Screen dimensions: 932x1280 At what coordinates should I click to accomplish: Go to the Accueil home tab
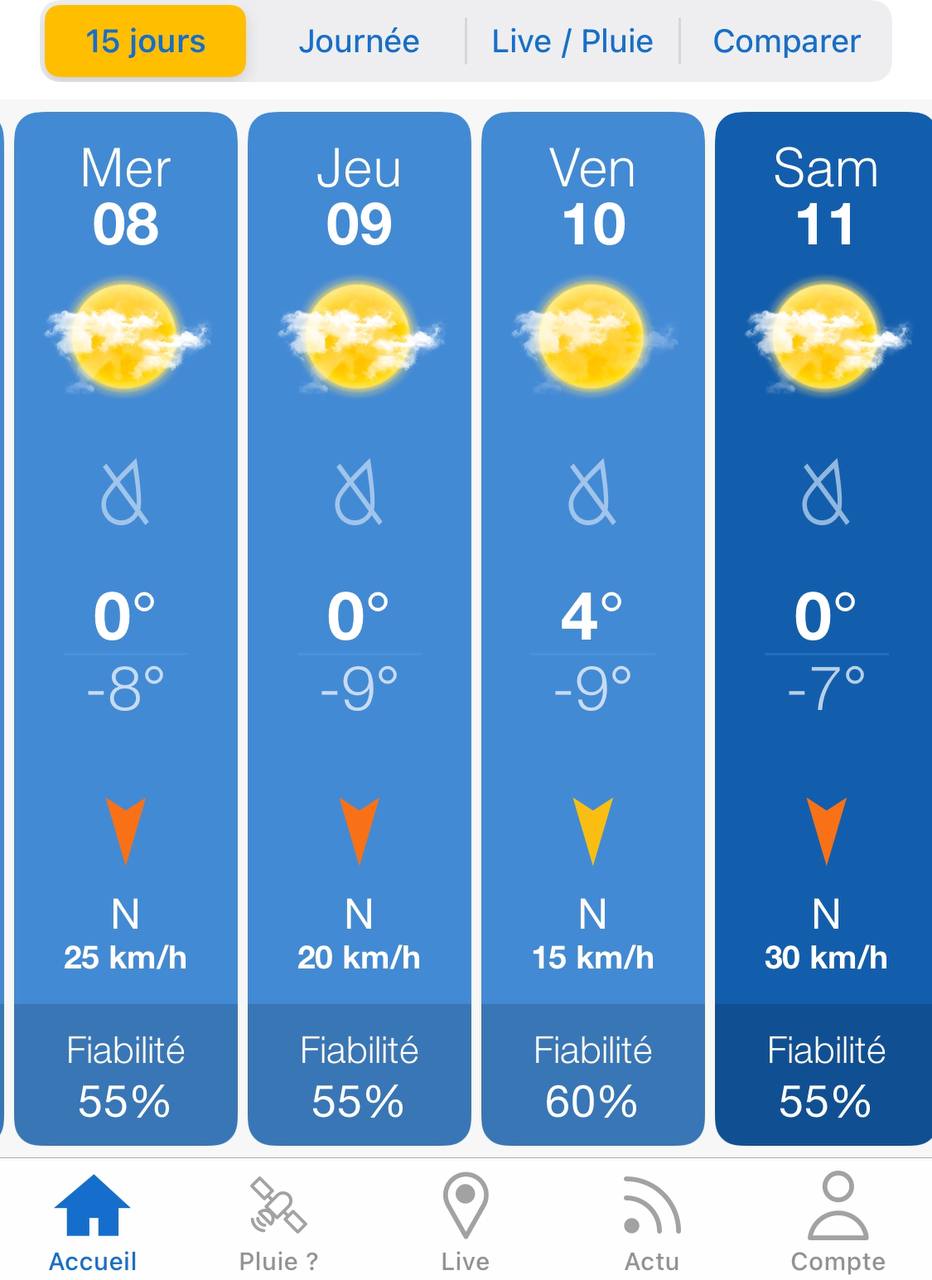pos(93,1222)
